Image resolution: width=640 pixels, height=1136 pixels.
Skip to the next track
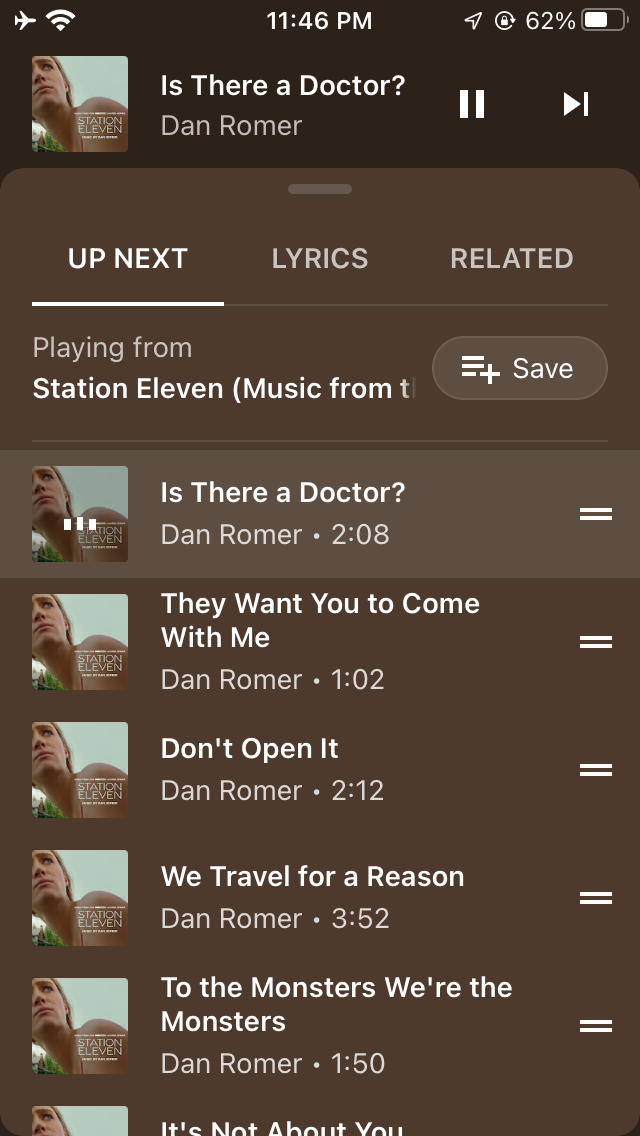576,104
